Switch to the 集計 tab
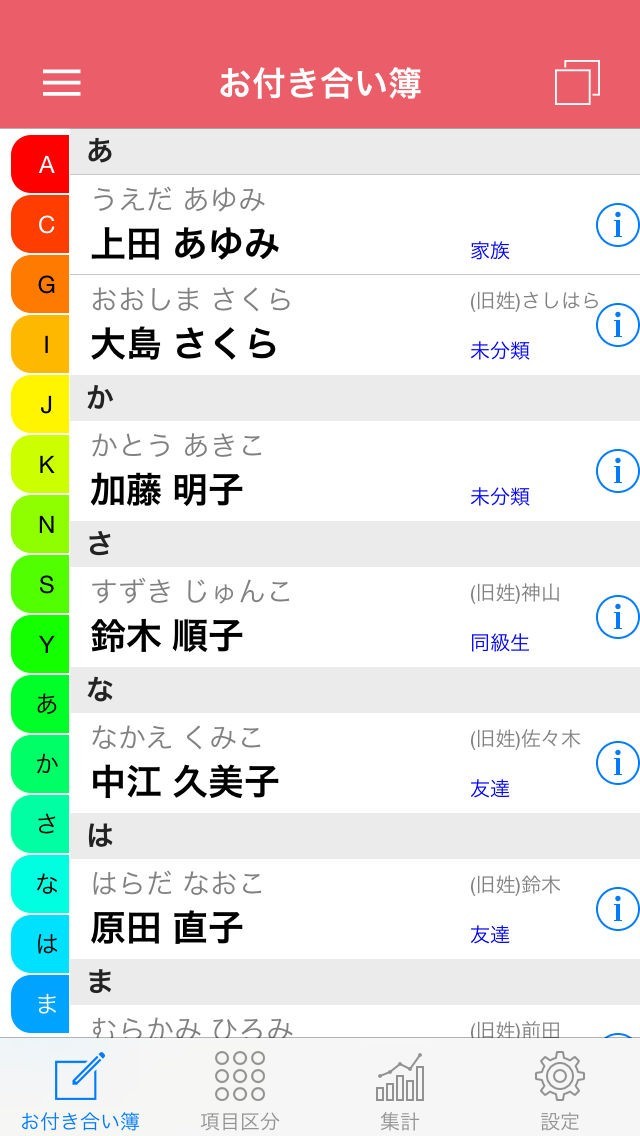The height and width of the screenshot is (1136, 640). [x=400, y=1089]
